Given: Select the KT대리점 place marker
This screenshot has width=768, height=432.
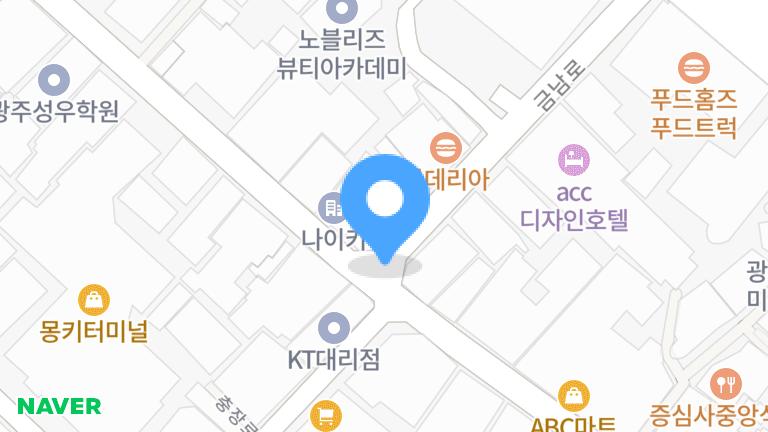Looking at the screenshot, I should coord(333,327).
